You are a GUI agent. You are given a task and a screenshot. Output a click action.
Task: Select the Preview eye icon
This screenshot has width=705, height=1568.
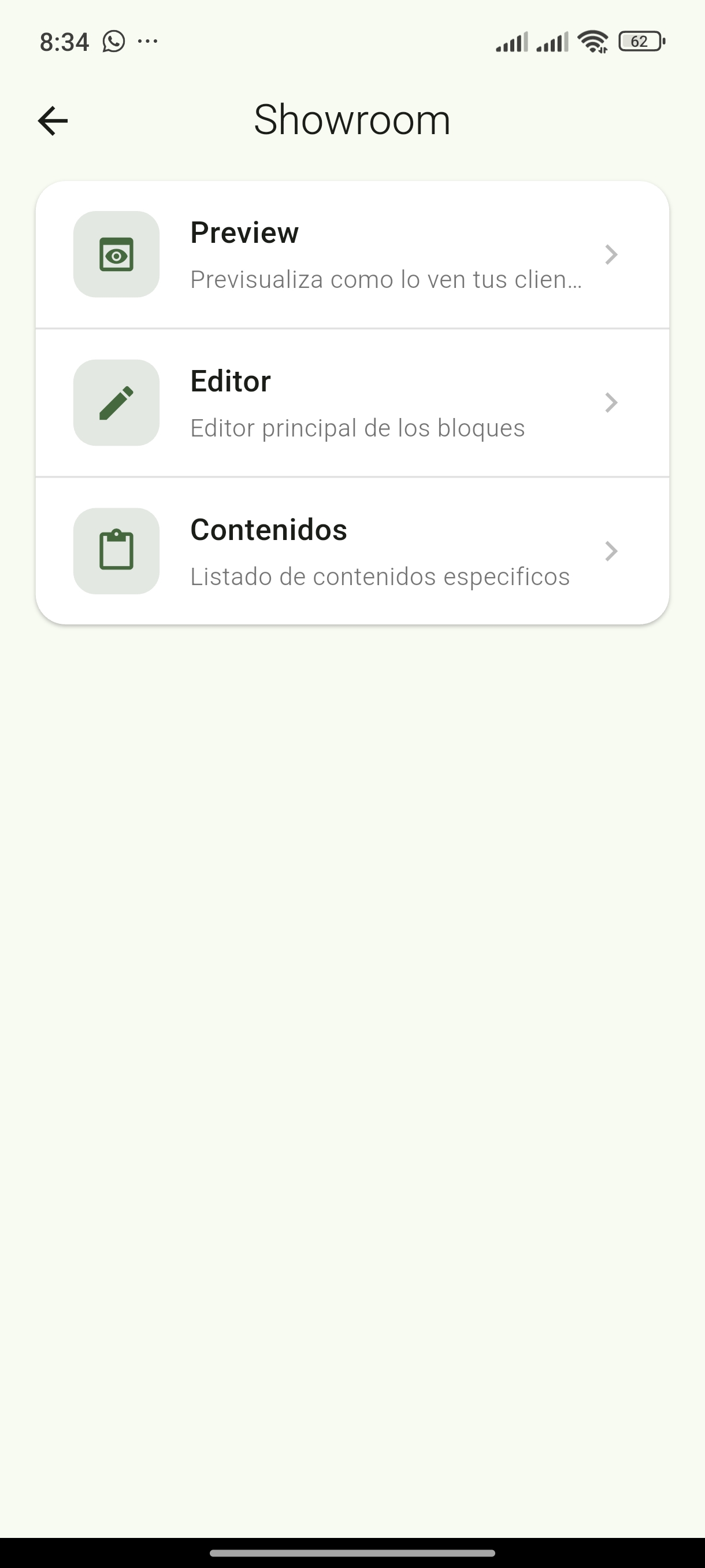tap(116, 254)
